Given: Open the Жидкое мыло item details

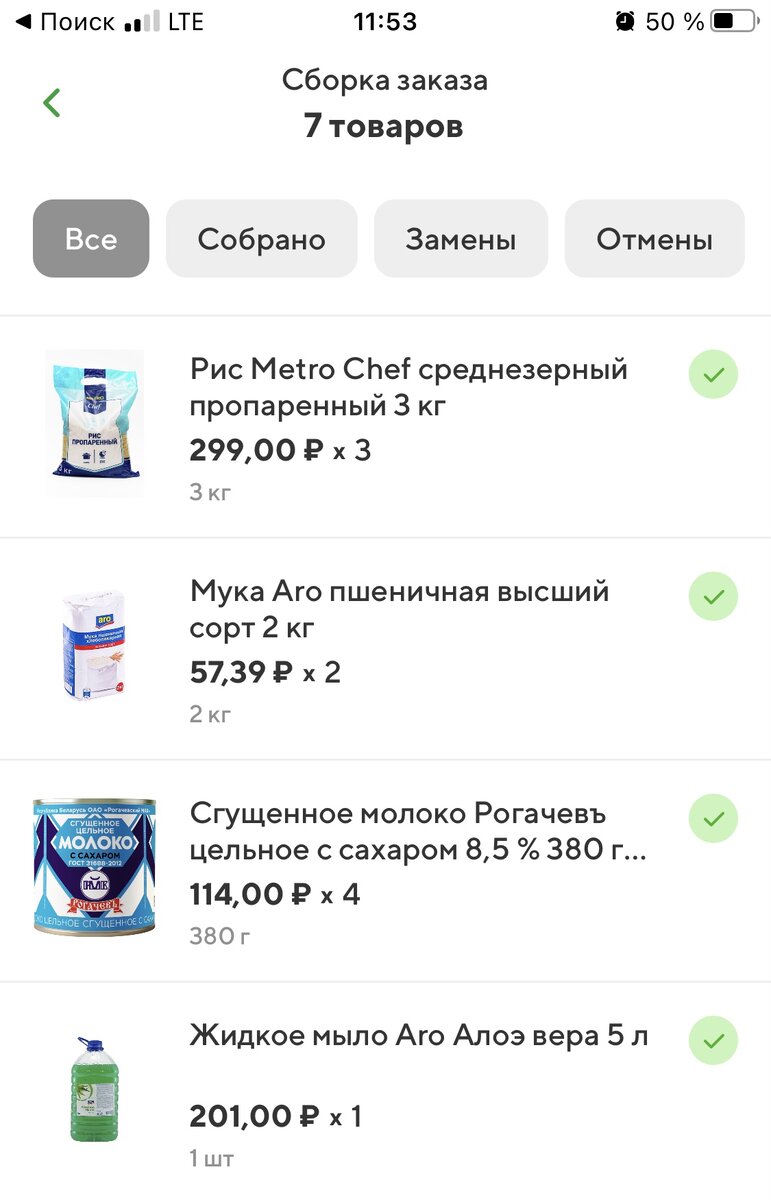Looking at the screenshot, I should tap(419, 1038).
